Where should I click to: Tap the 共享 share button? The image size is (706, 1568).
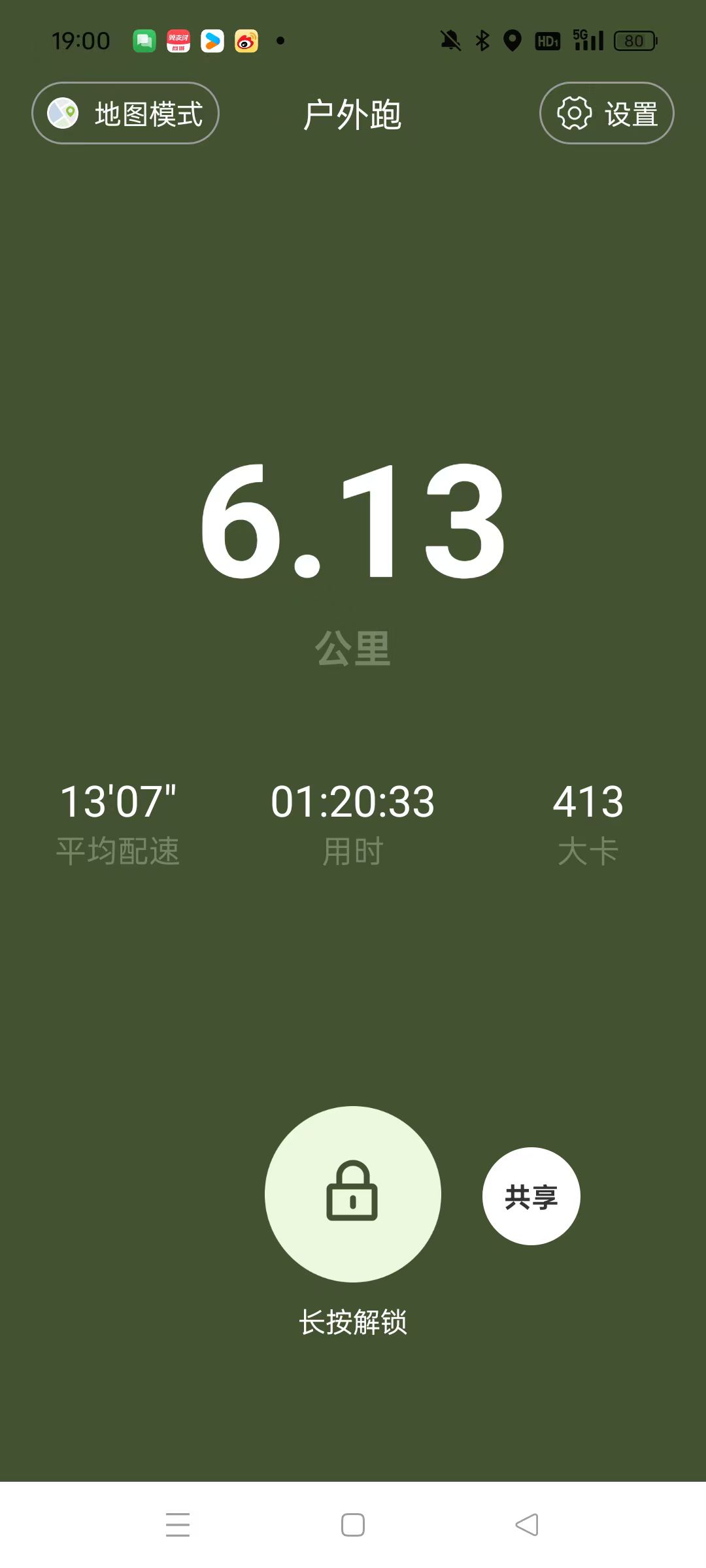[x=531, y=1196]
